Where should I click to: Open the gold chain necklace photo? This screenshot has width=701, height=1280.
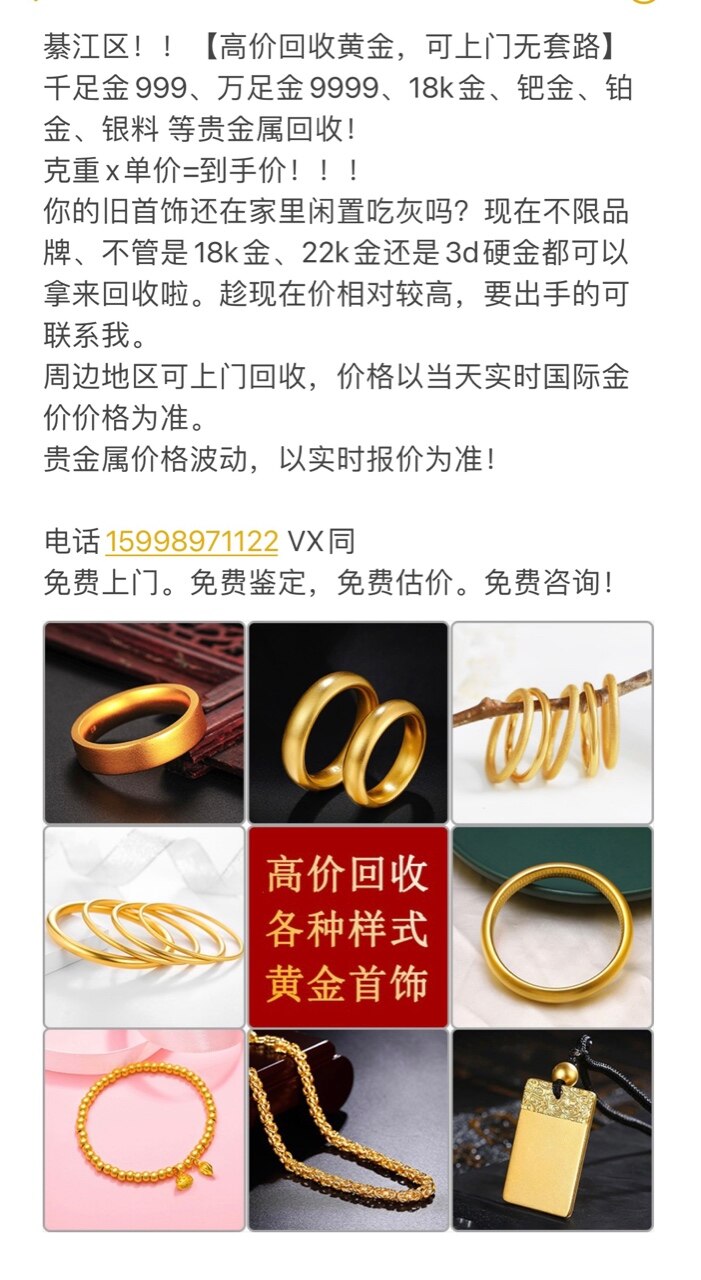[348, 1130]
